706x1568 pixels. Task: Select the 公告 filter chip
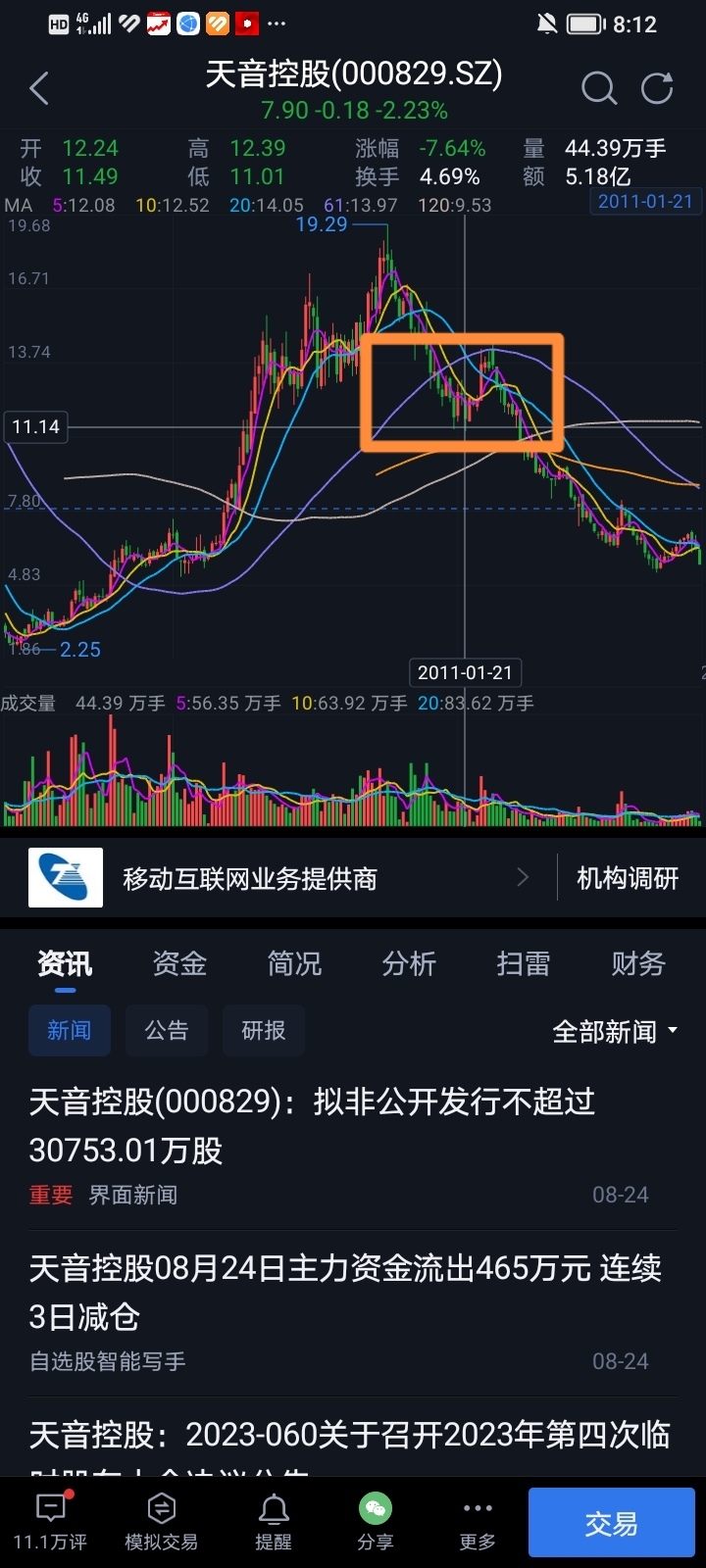167,1030
